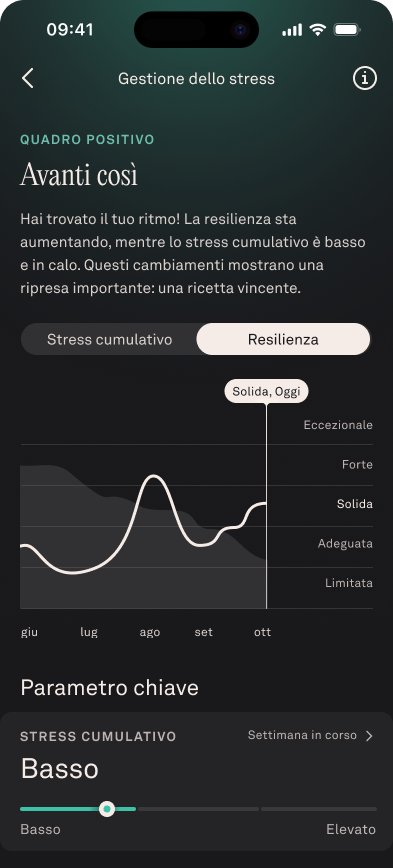Viewport: 393px width, 868px height.
Task: Switch to the Stress cumulativo tab
Action: click(109, 339)
